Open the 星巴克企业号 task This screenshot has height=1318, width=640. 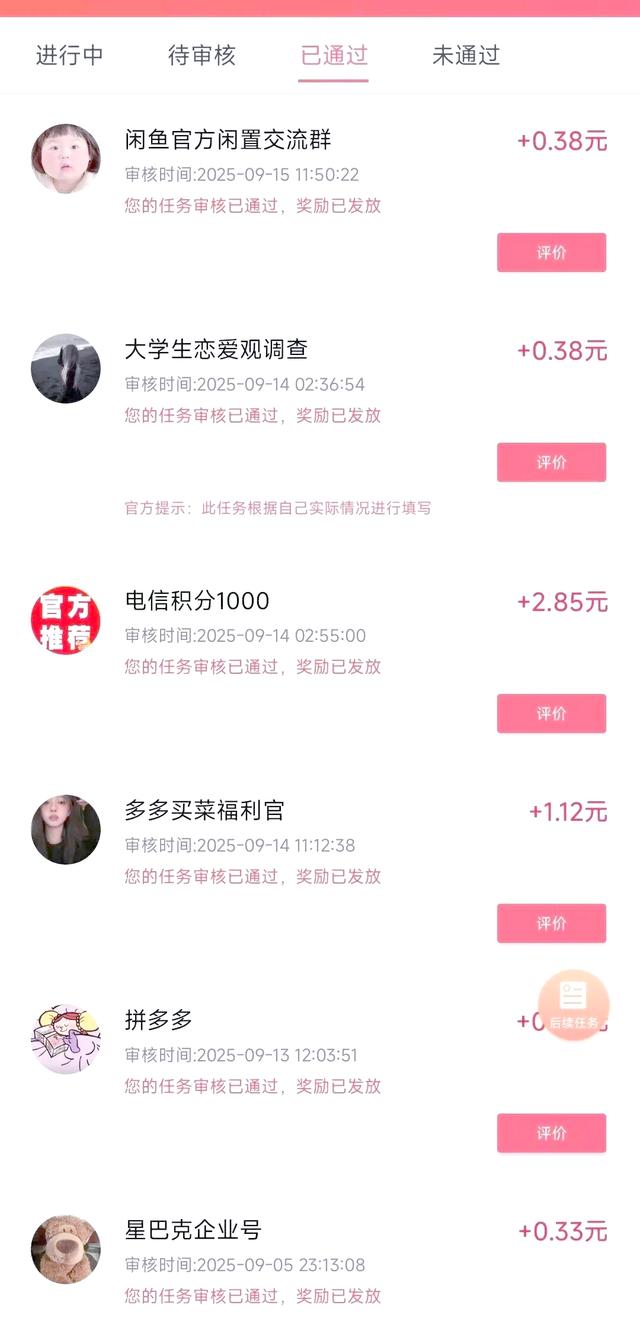[x=192, y=1231]
